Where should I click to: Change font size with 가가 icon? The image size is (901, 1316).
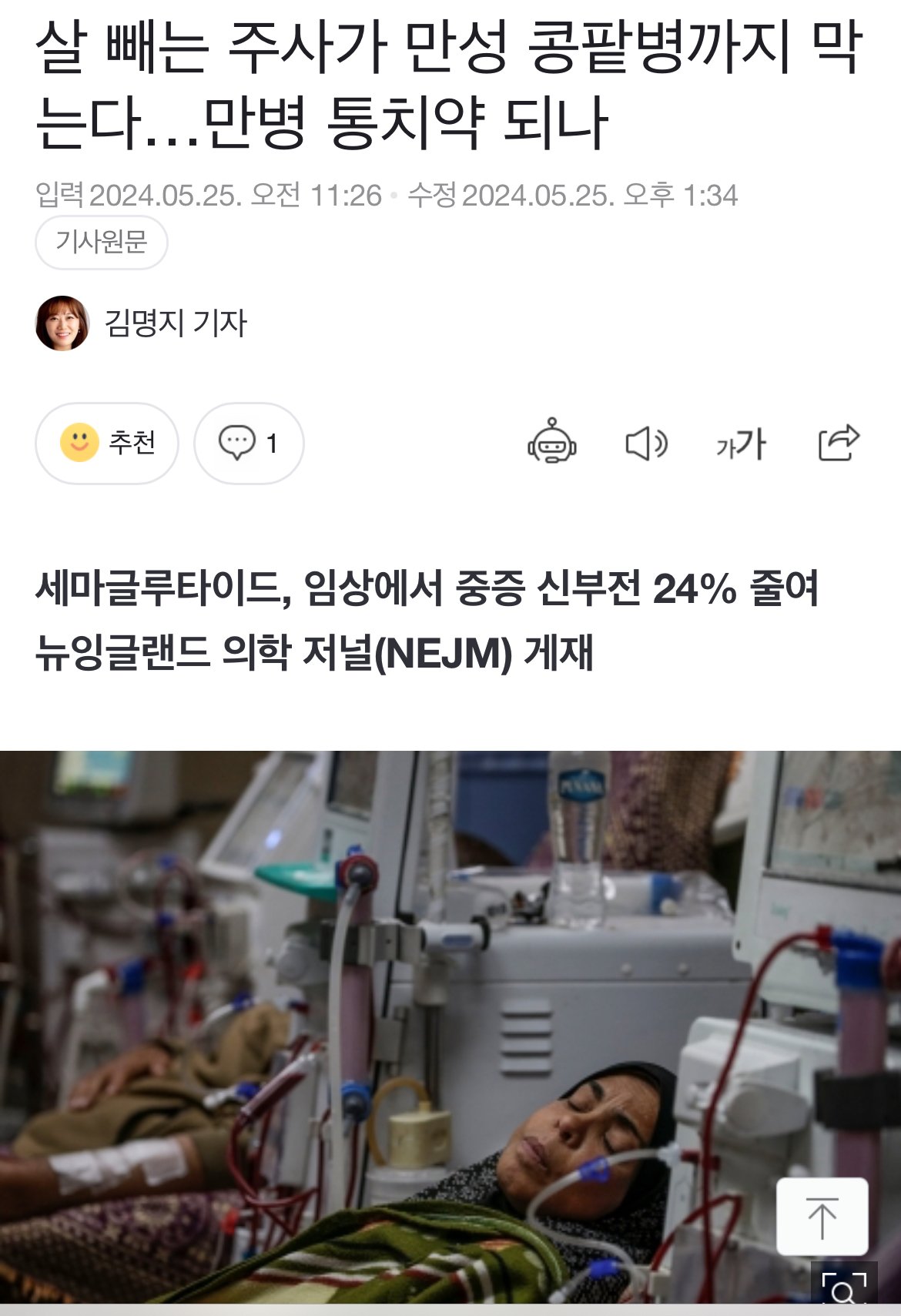pos(740,444)
